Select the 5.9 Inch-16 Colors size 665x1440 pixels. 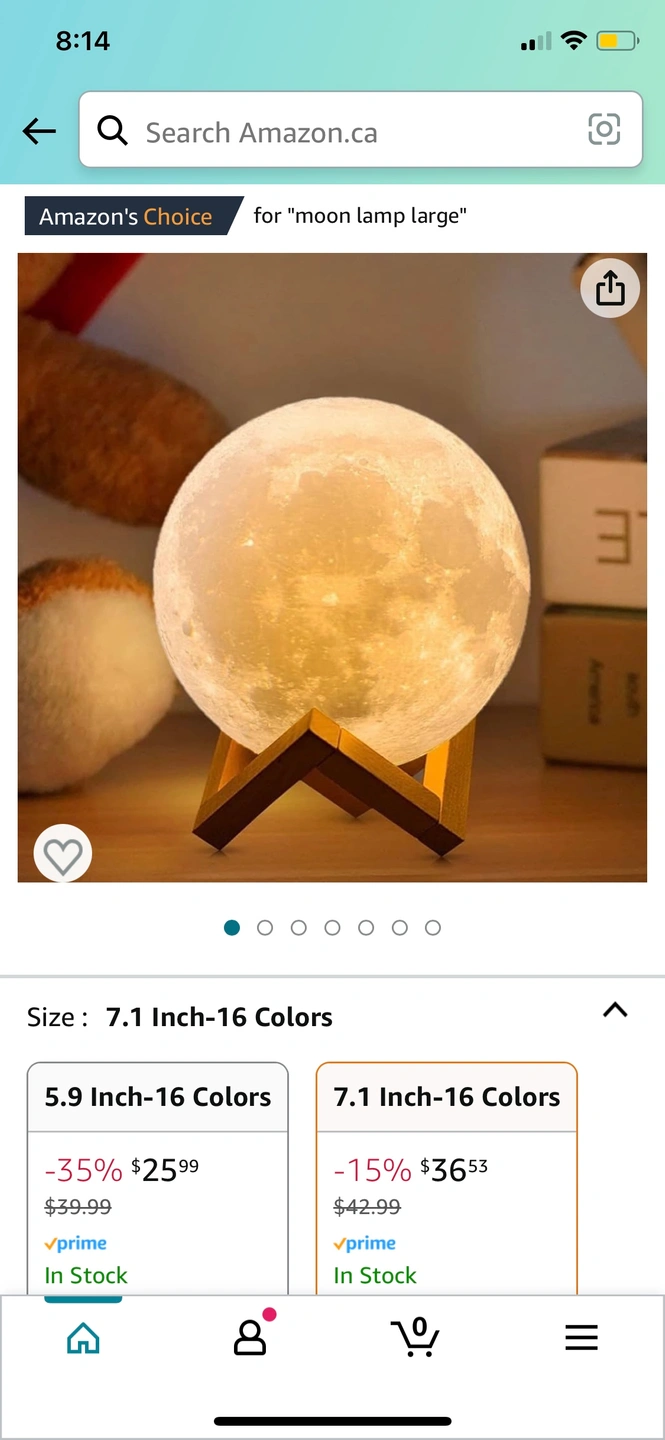point(157,1178)
